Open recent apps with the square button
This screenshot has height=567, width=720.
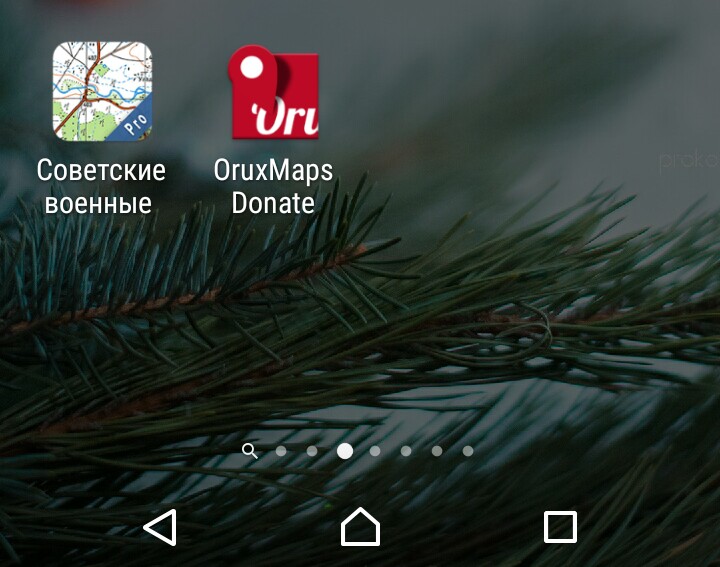[560, 527]
